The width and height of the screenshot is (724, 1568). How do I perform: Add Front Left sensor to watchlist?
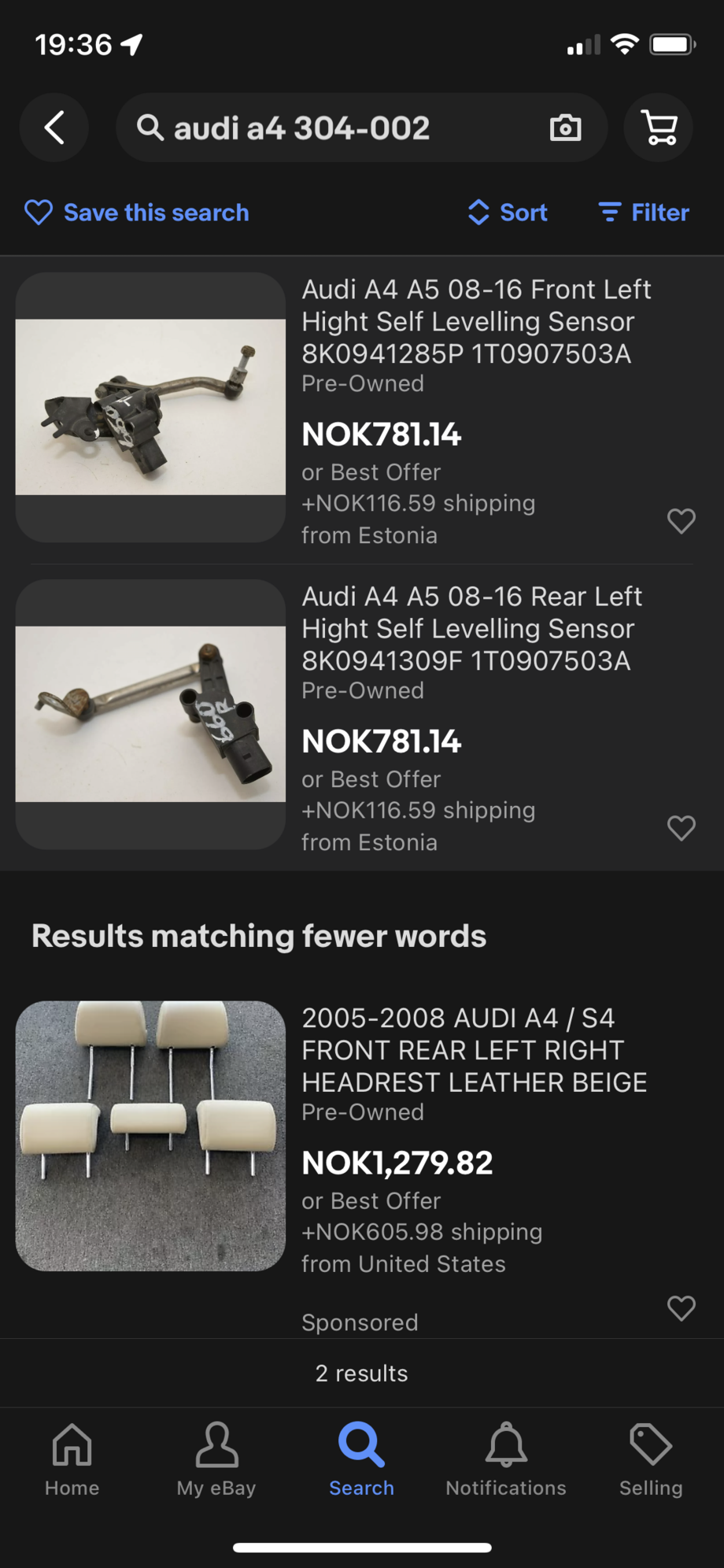point(682,520)
